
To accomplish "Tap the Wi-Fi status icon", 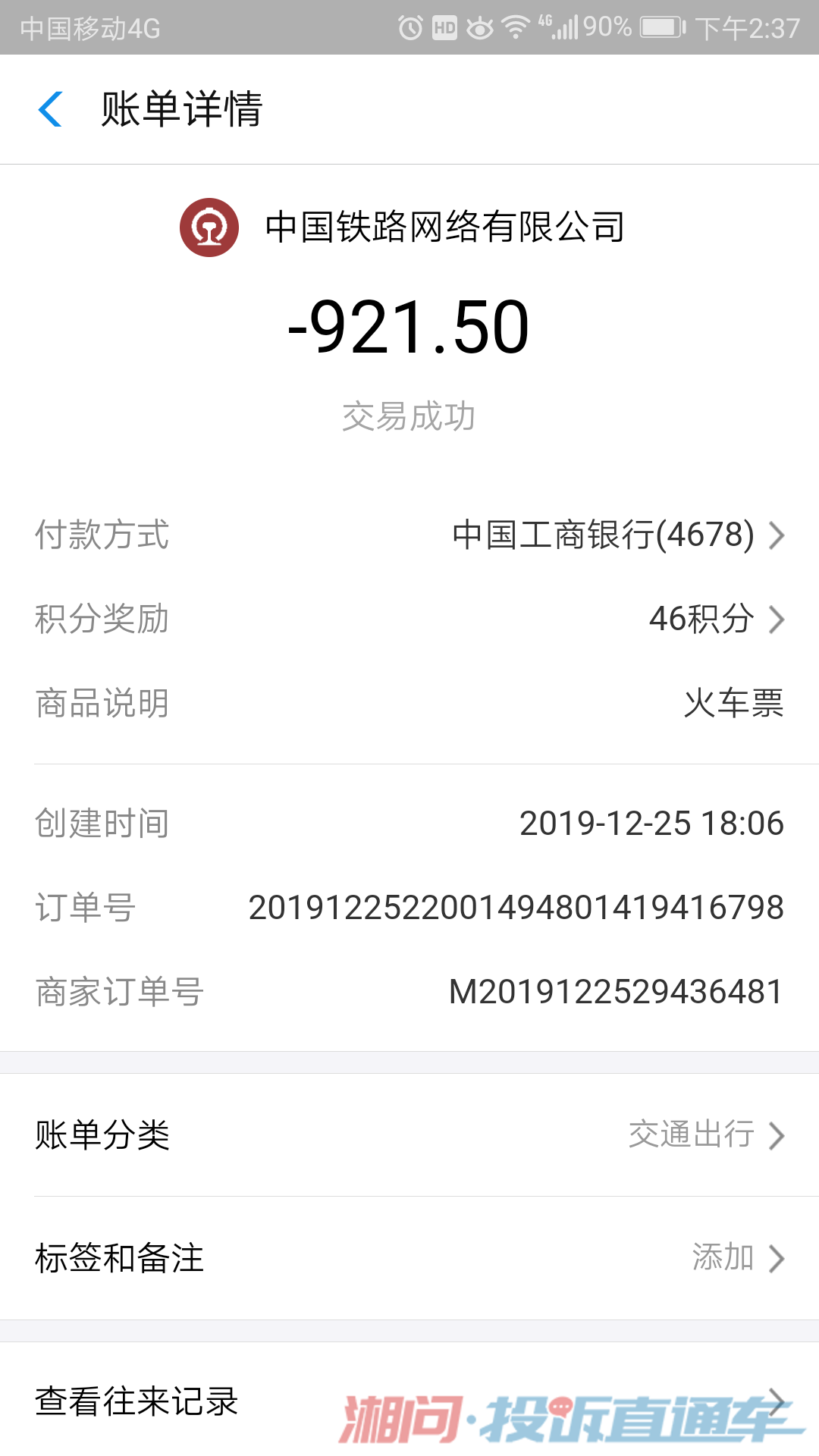I will click(514, 25).
